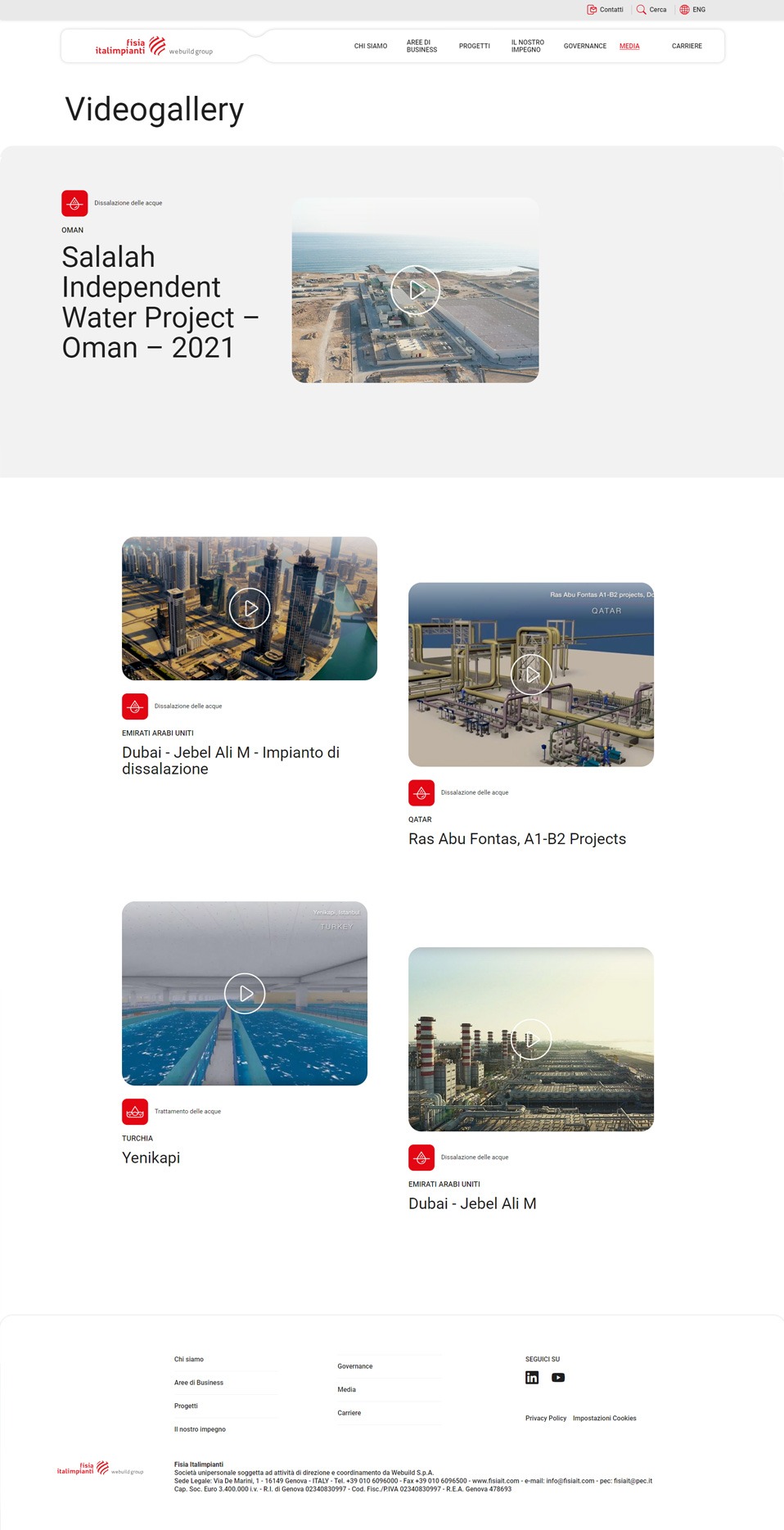This screenshot has width=784, height=1530.
Task: Open Aree di Business in header
Action: click(x=421, y=46)
